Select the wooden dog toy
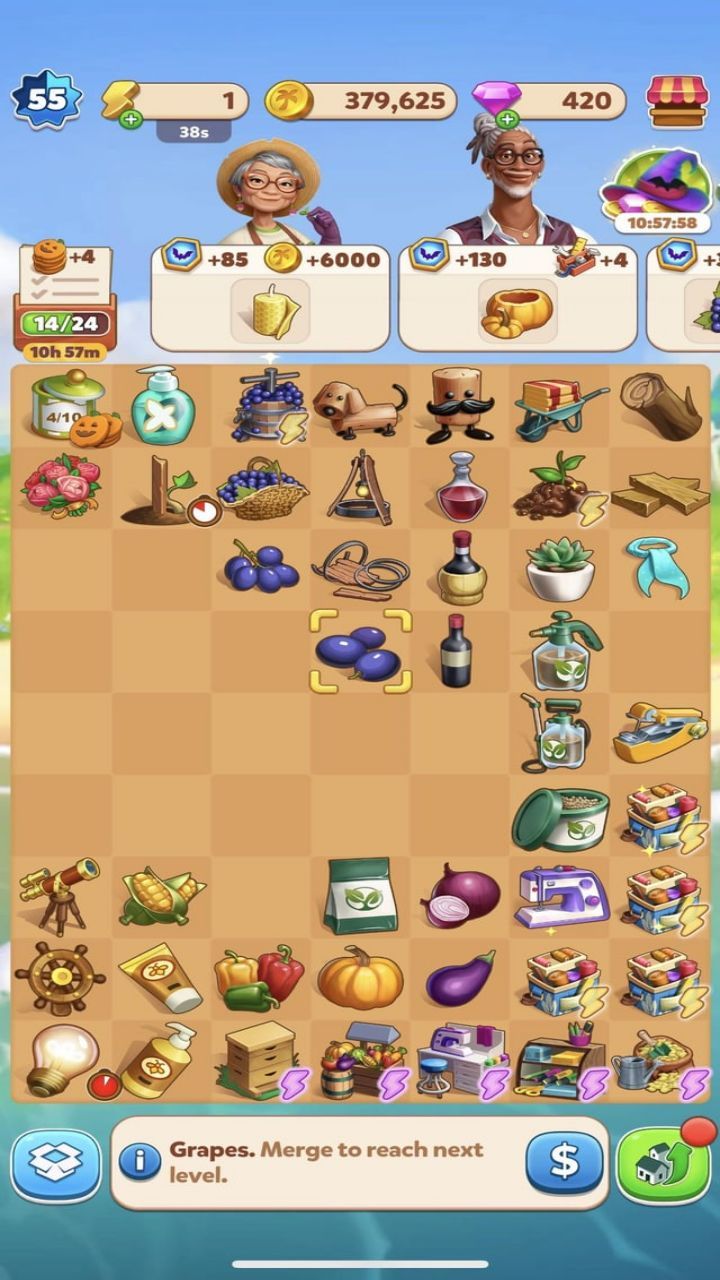Screen dimensions: 720x1280 tap(360, 405)
